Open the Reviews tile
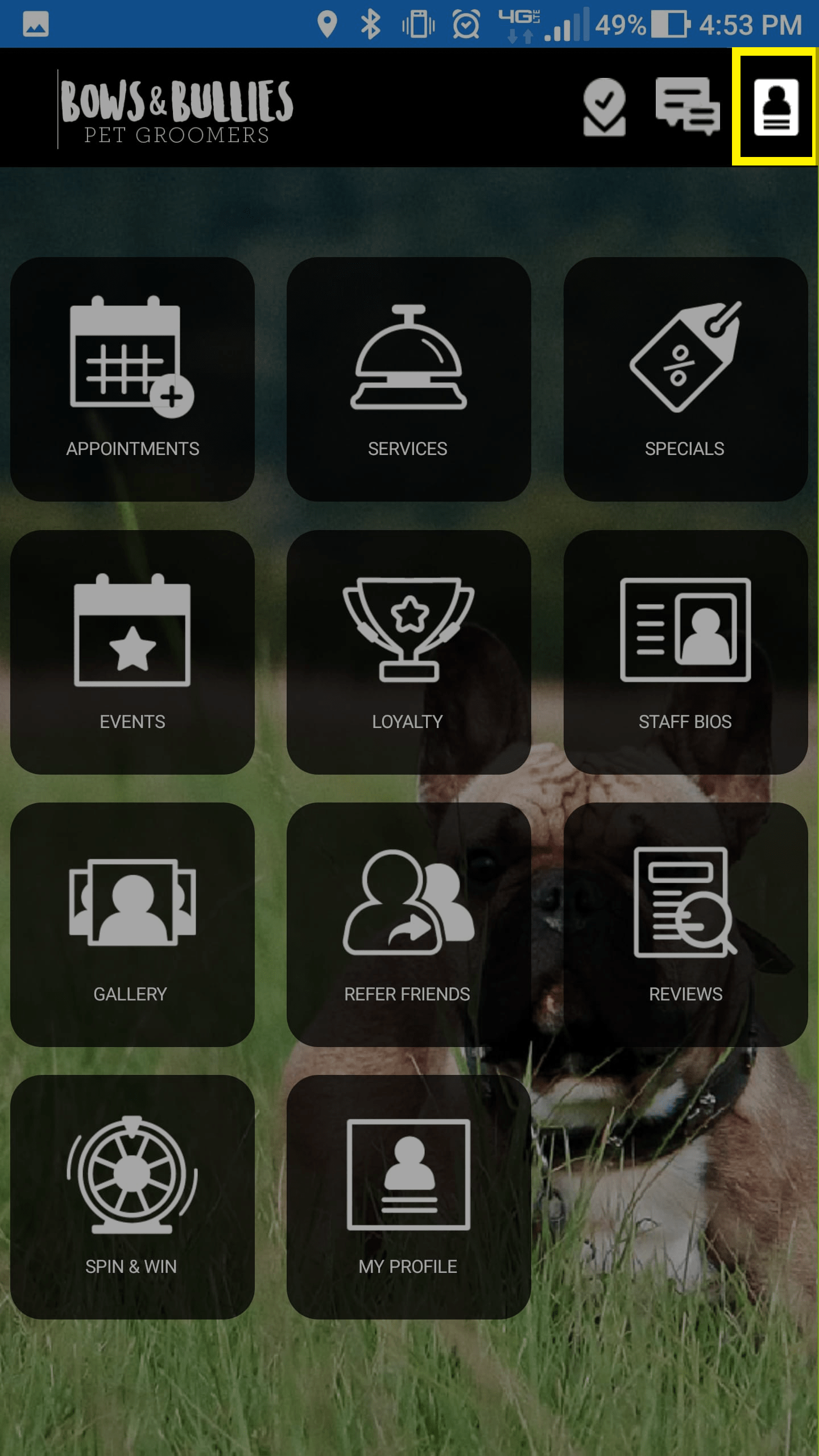 point(685,924)
